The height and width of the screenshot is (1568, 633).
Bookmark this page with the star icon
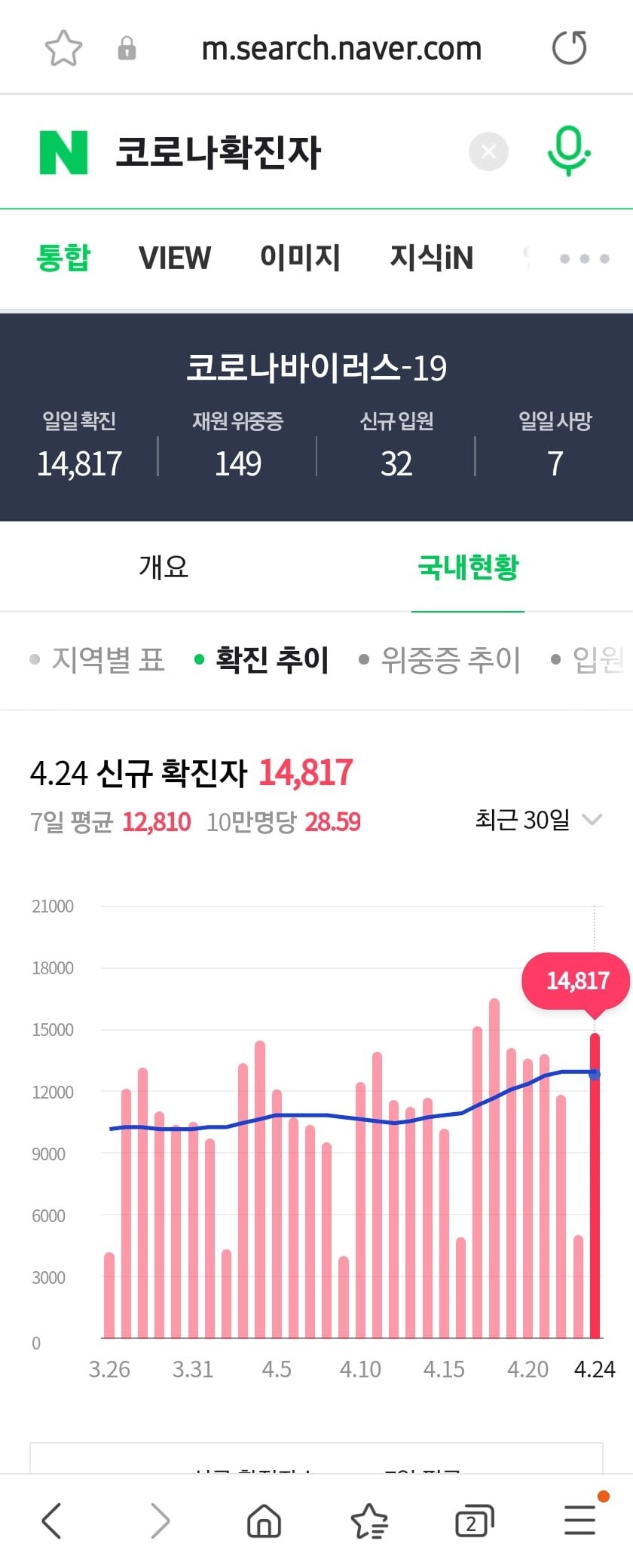pos(63,48)
